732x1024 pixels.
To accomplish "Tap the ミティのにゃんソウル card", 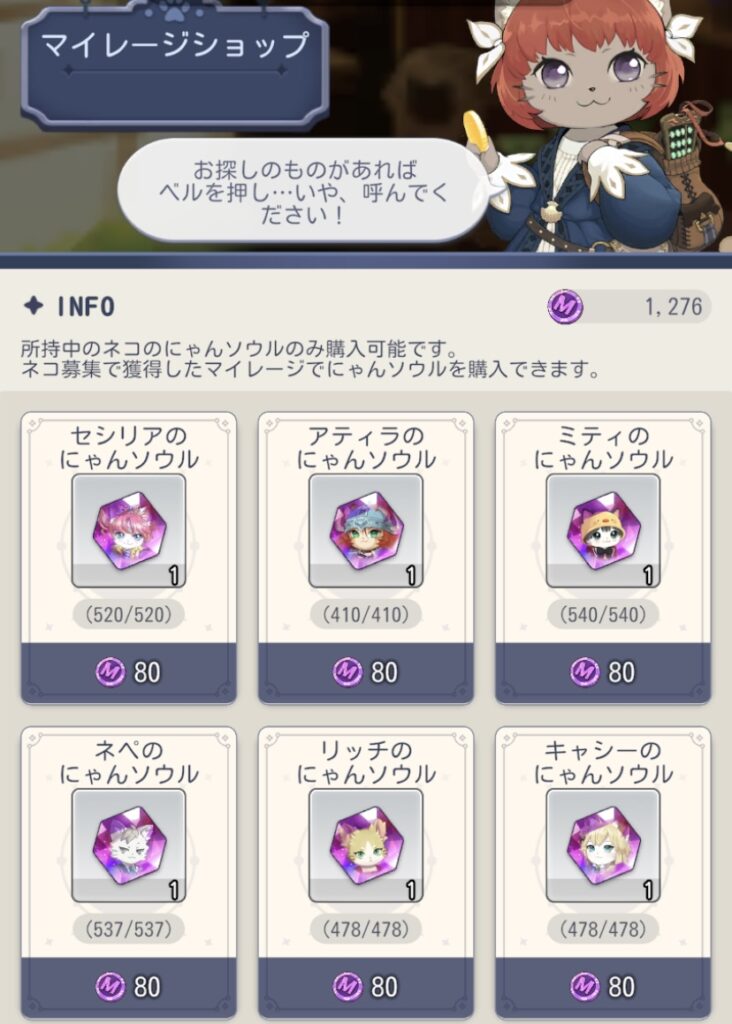I will click(603, 530).
